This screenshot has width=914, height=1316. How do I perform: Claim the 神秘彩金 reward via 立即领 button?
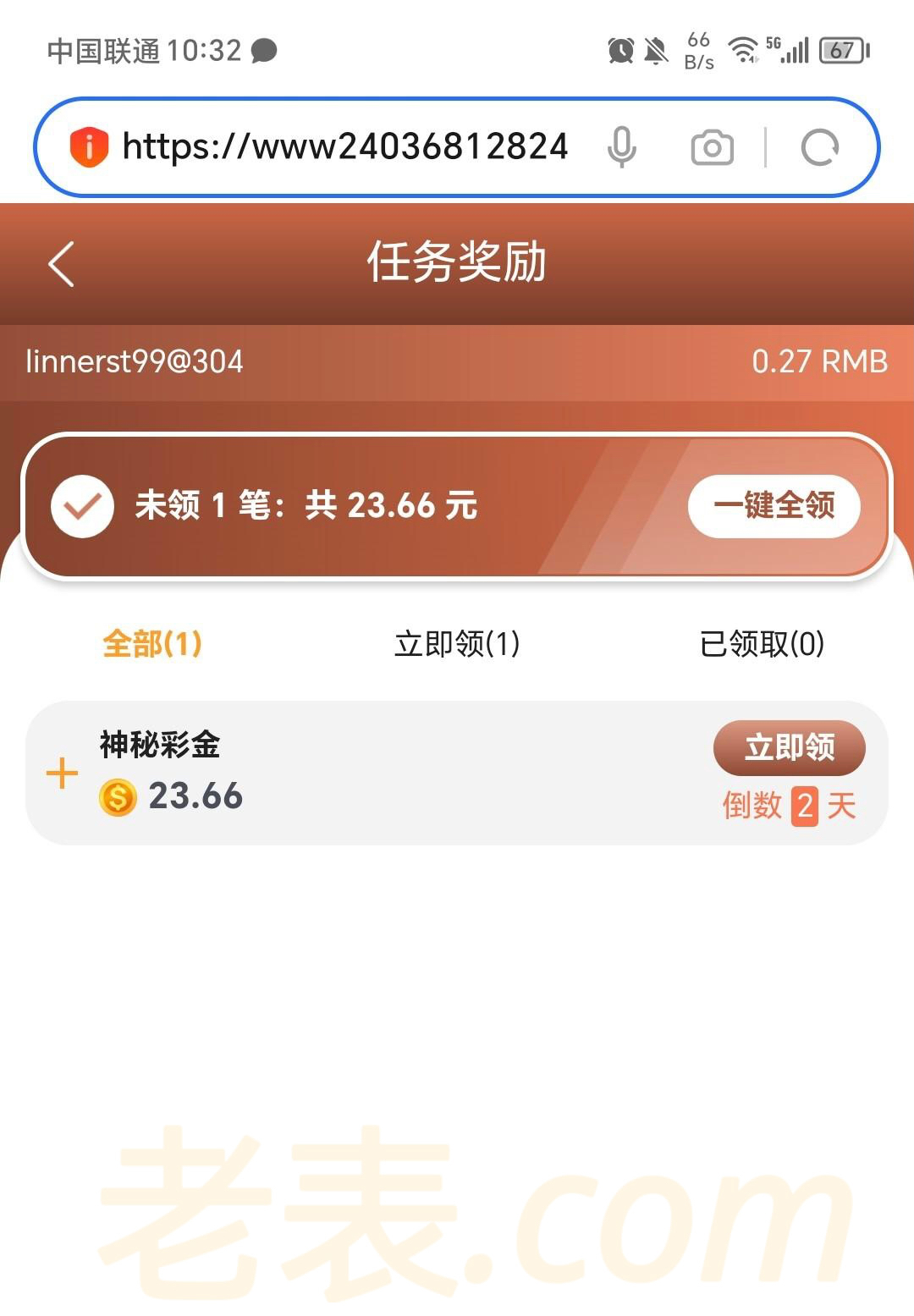789,747
